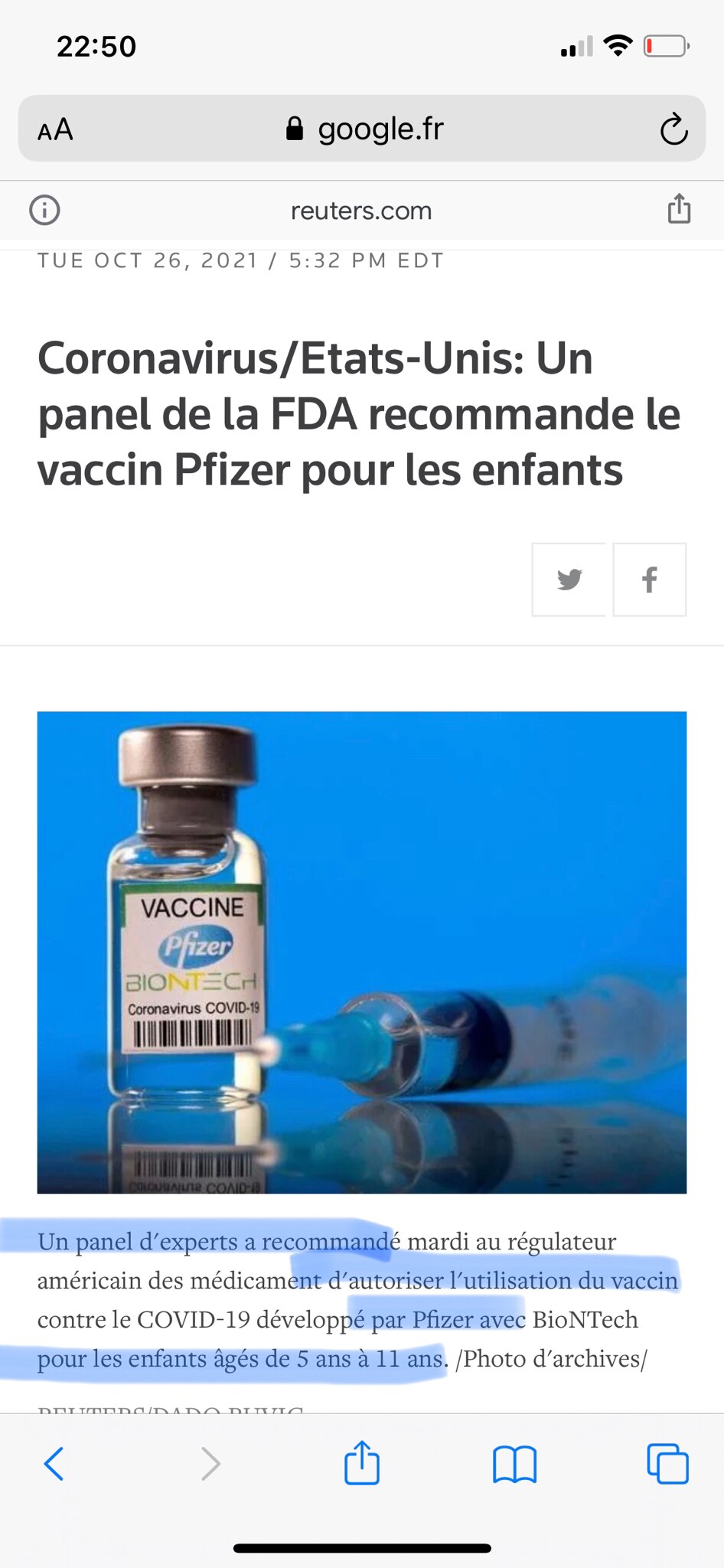Tap the Twitter share icon

click(x=569, y=580)
